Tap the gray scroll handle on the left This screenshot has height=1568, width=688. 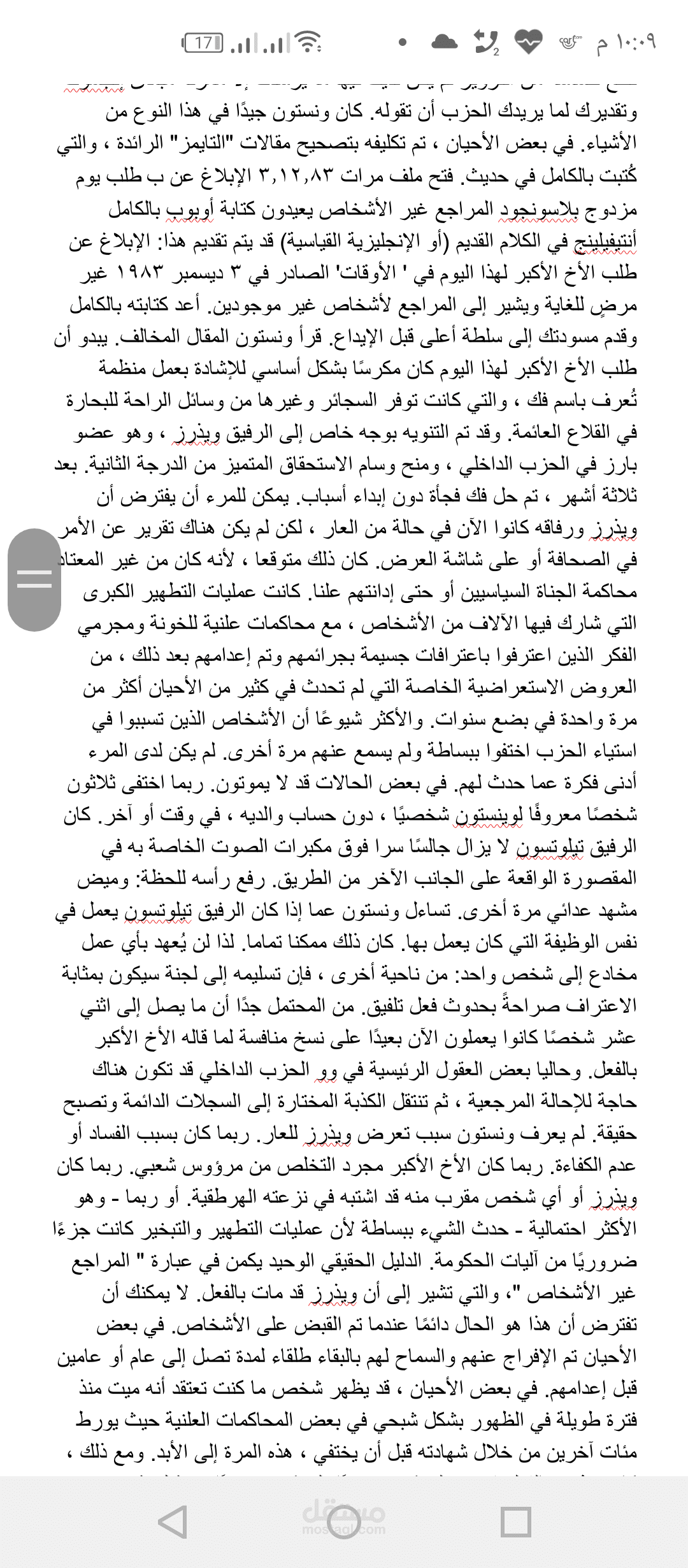click(34, 579)
